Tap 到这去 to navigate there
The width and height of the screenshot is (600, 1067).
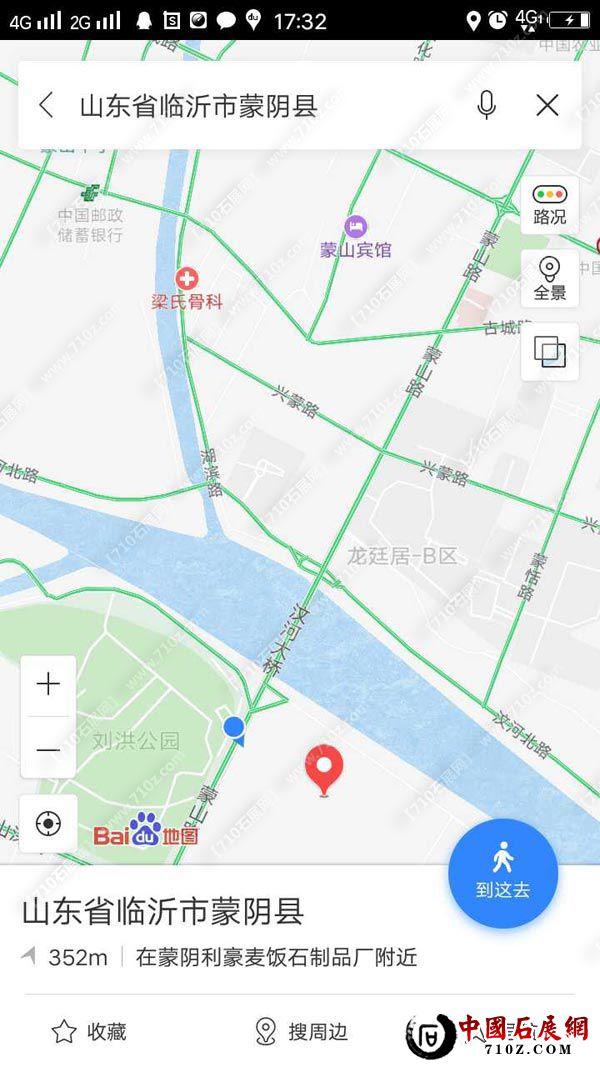[502, 872]
